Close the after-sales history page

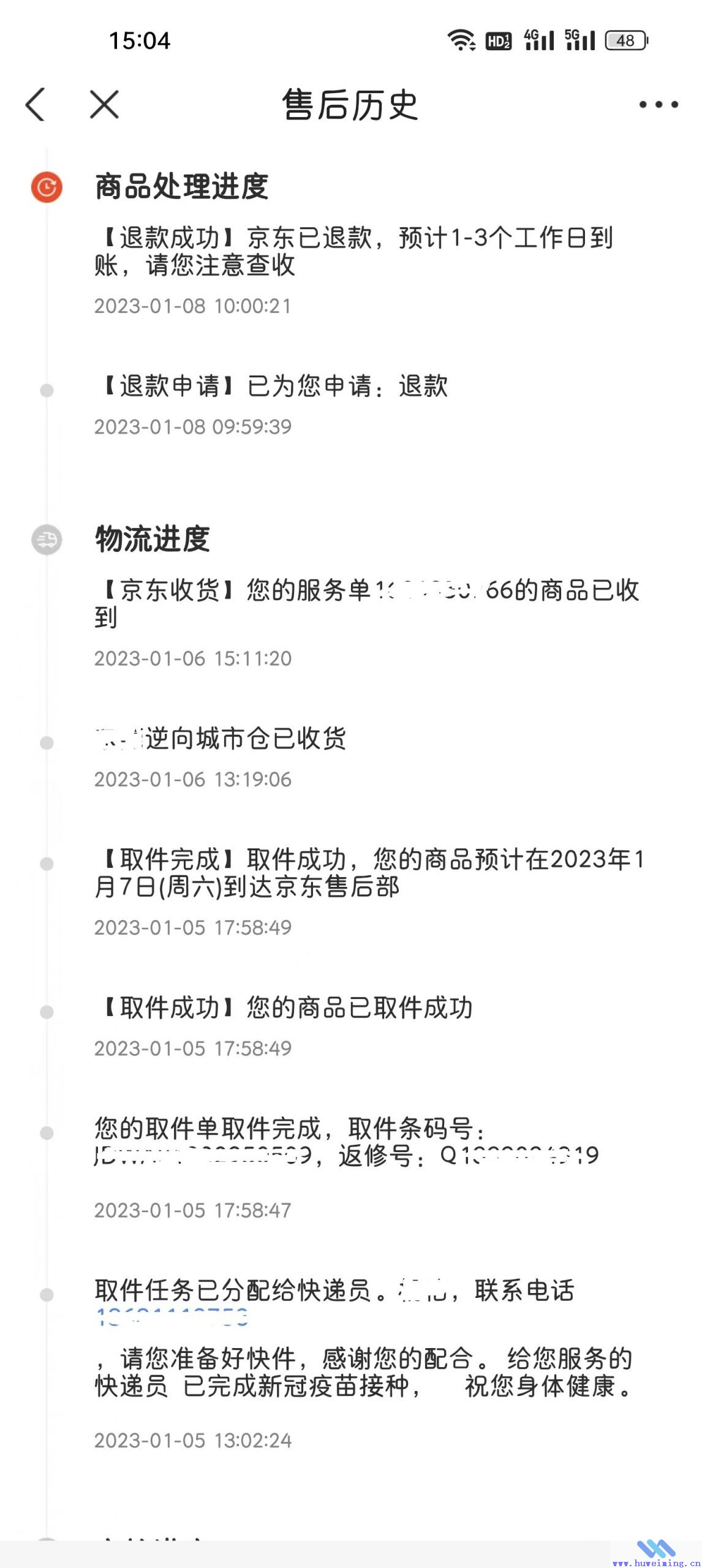[x=104, y=104]
